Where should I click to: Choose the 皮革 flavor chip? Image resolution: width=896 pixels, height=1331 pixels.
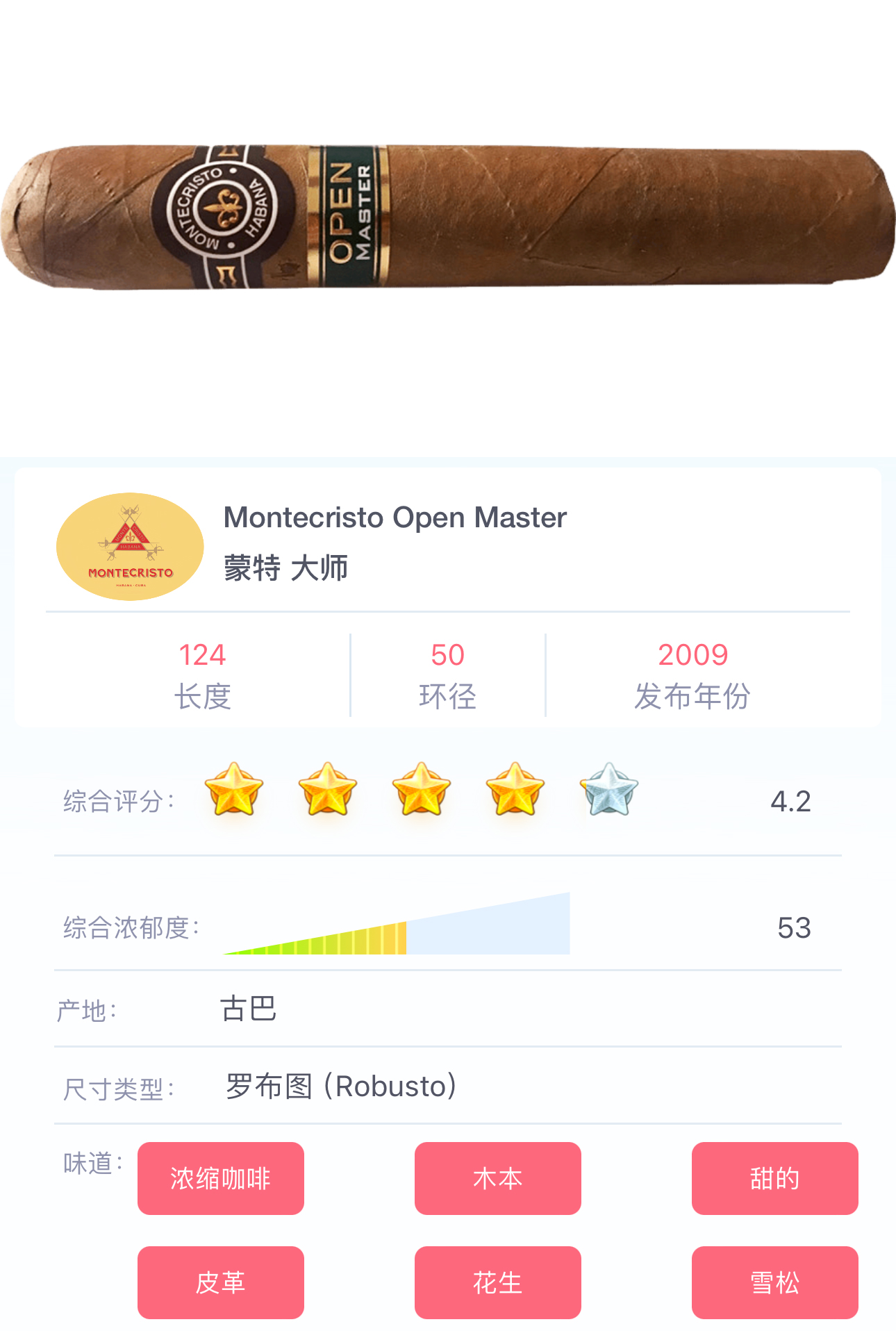tap(220, 1282)
